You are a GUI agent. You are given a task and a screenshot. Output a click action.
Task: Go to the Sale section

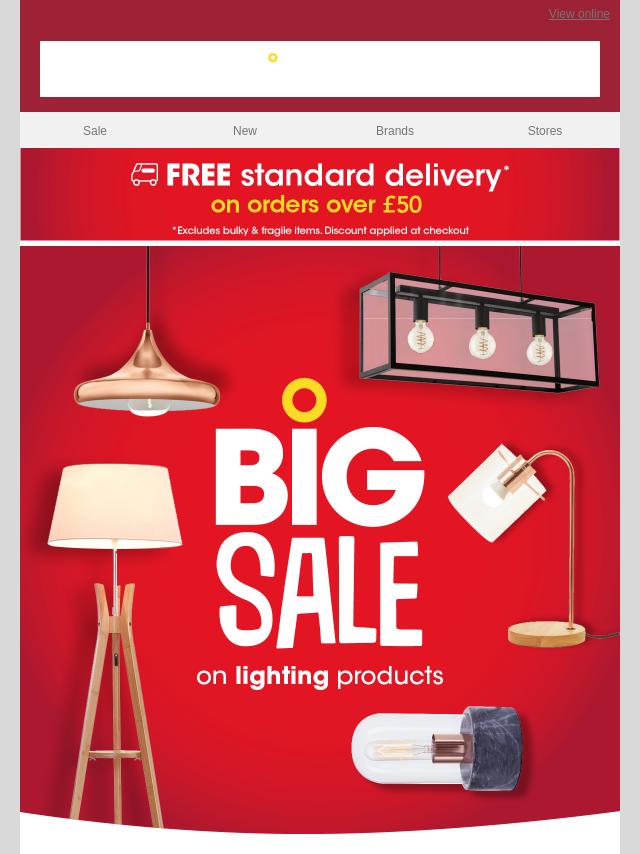tap(95, 131)
